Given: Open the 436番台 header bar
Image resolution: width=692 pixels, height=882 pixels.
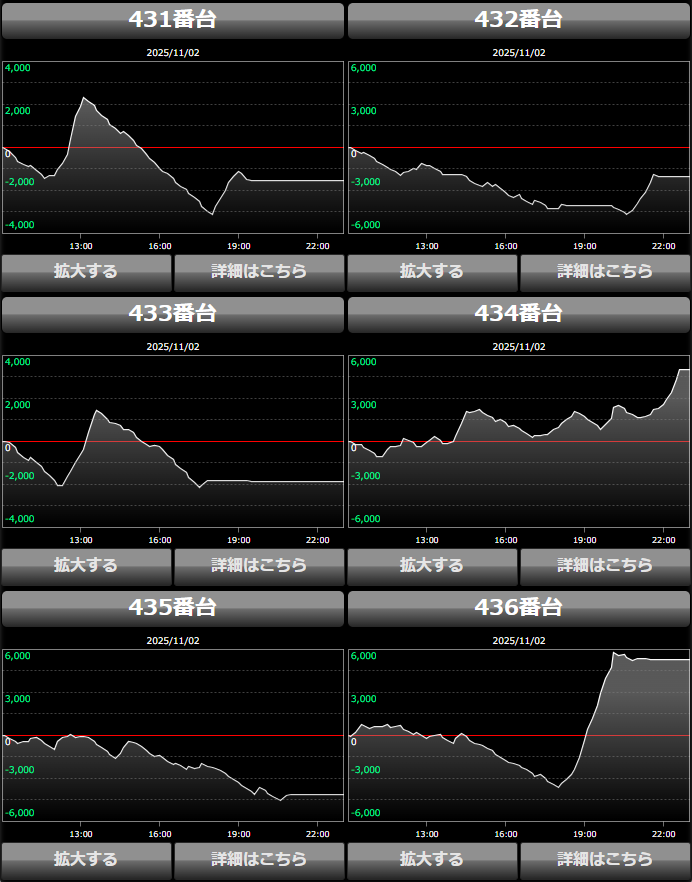Looking at the screenshot, I should pyautogui.click(x=519, y=608).
